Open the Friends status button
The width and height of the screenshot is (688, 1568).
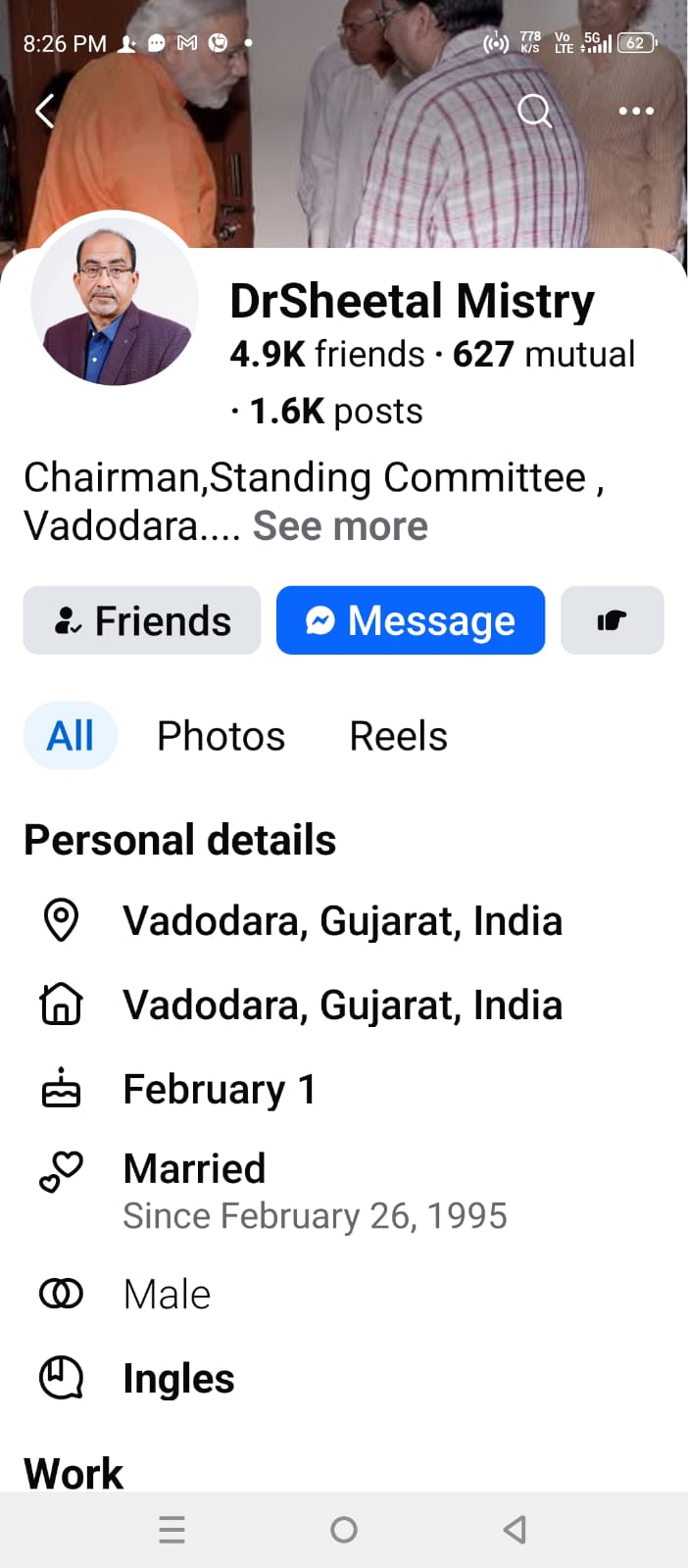(142, 620)
